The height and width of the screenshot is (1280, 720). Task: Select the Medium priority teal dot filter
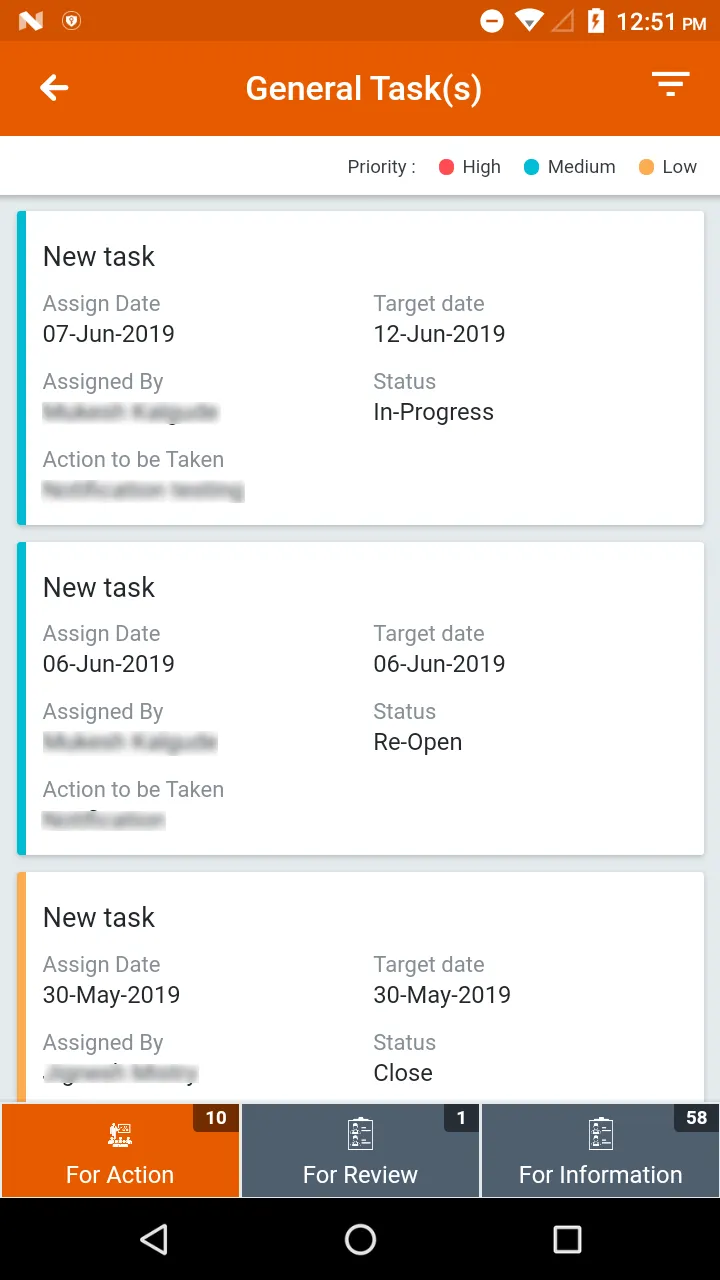531,167
